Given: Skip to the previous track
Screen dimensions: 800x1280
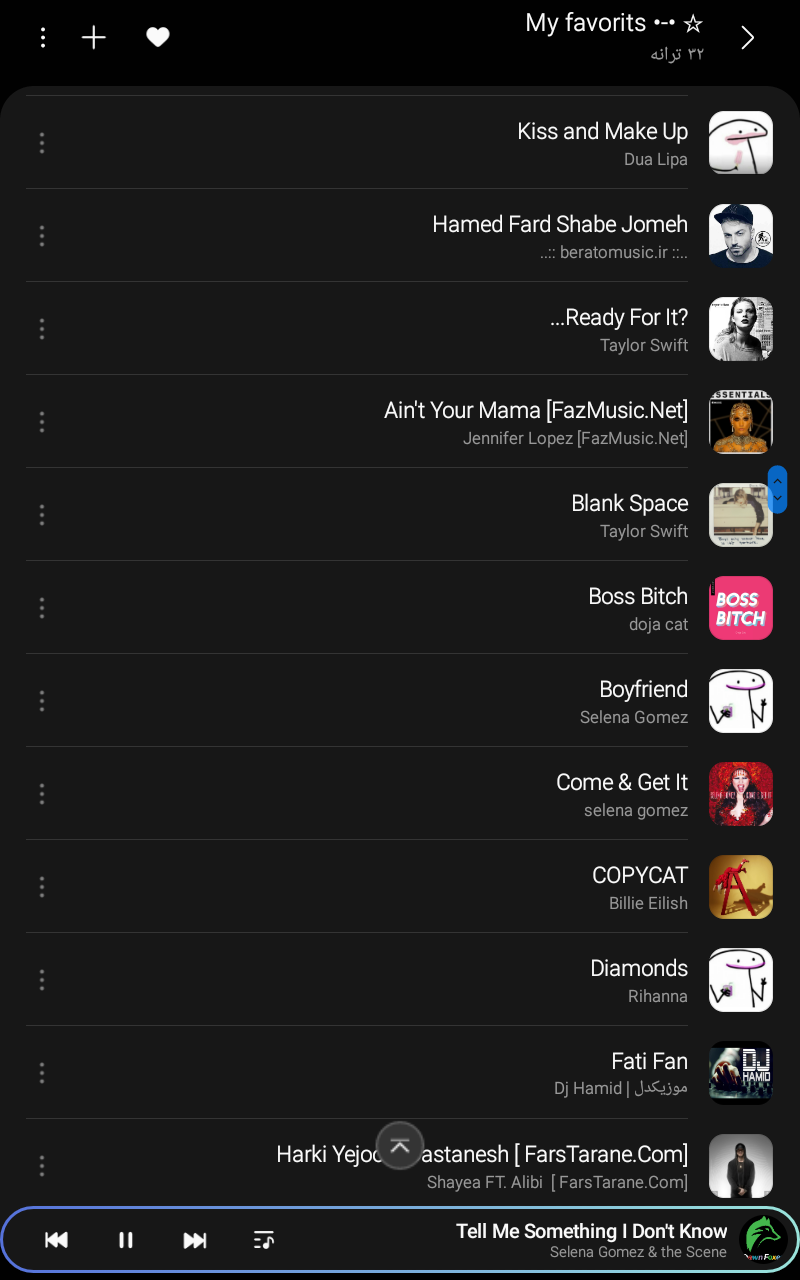Looking at the screenshot, I should (57, 1240).
